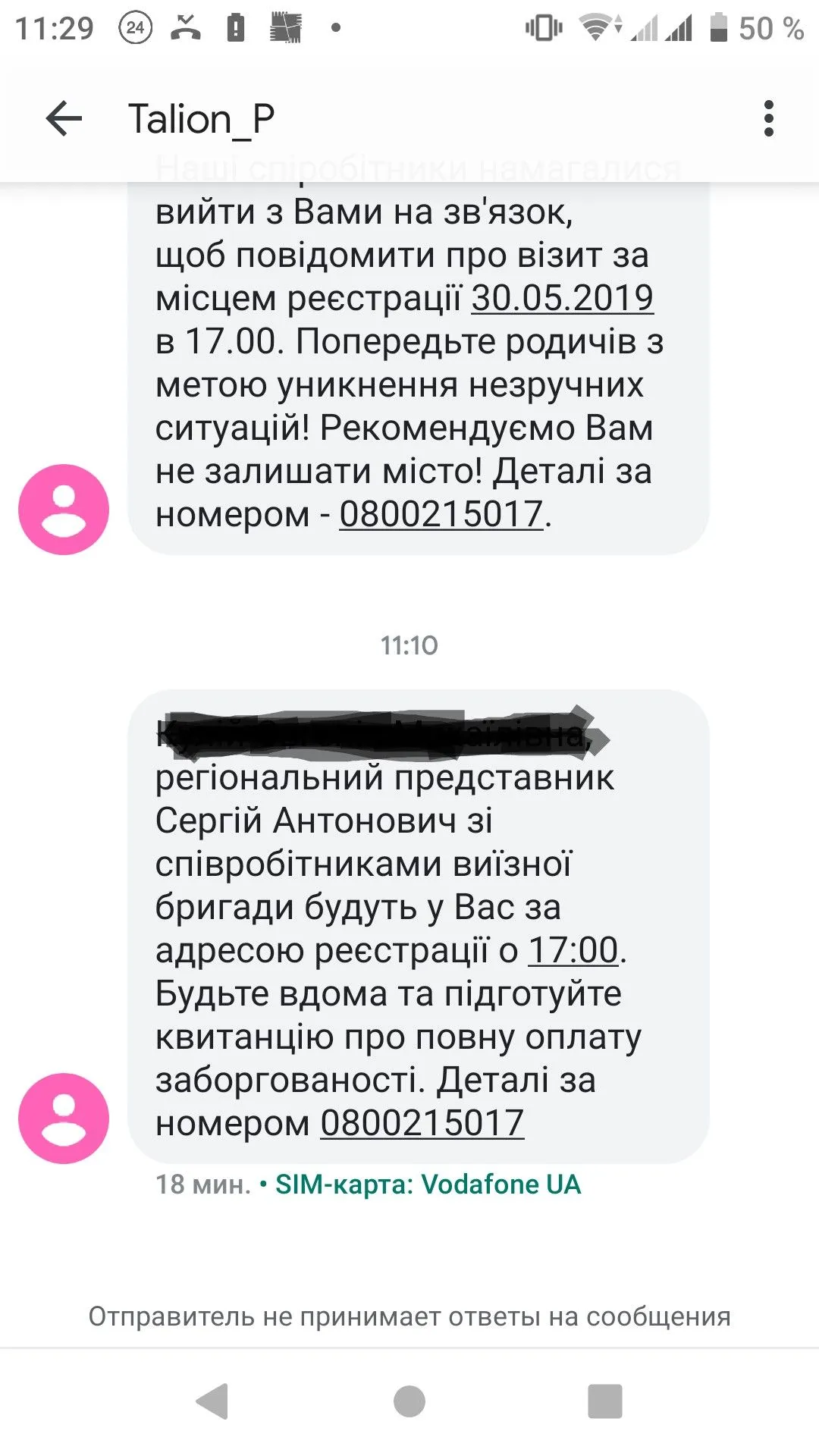819x1456 pixels.
Task: Tap the 17:00 time link
Action: click(x=573, y=950)
